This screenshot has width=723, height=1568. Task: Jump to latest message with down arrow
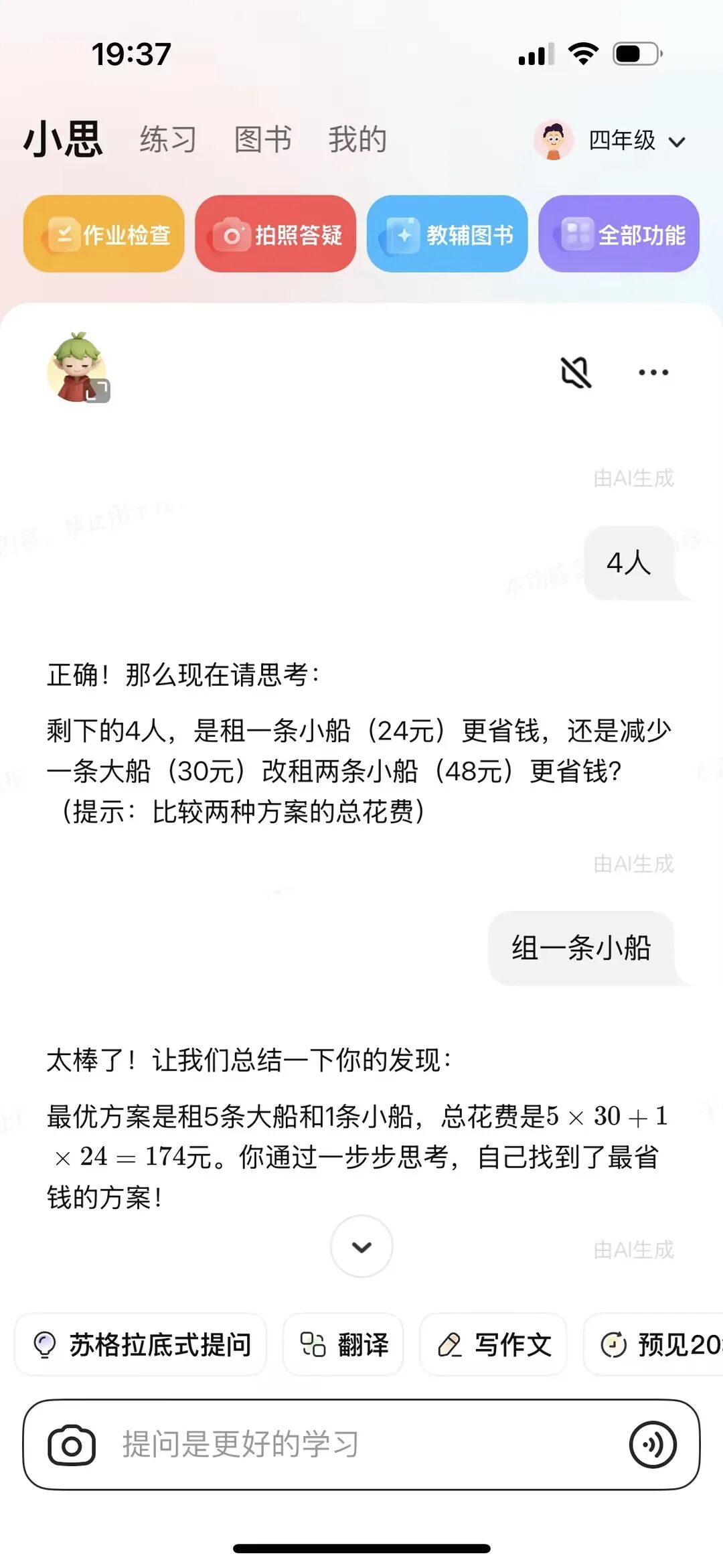[361, 1246]
